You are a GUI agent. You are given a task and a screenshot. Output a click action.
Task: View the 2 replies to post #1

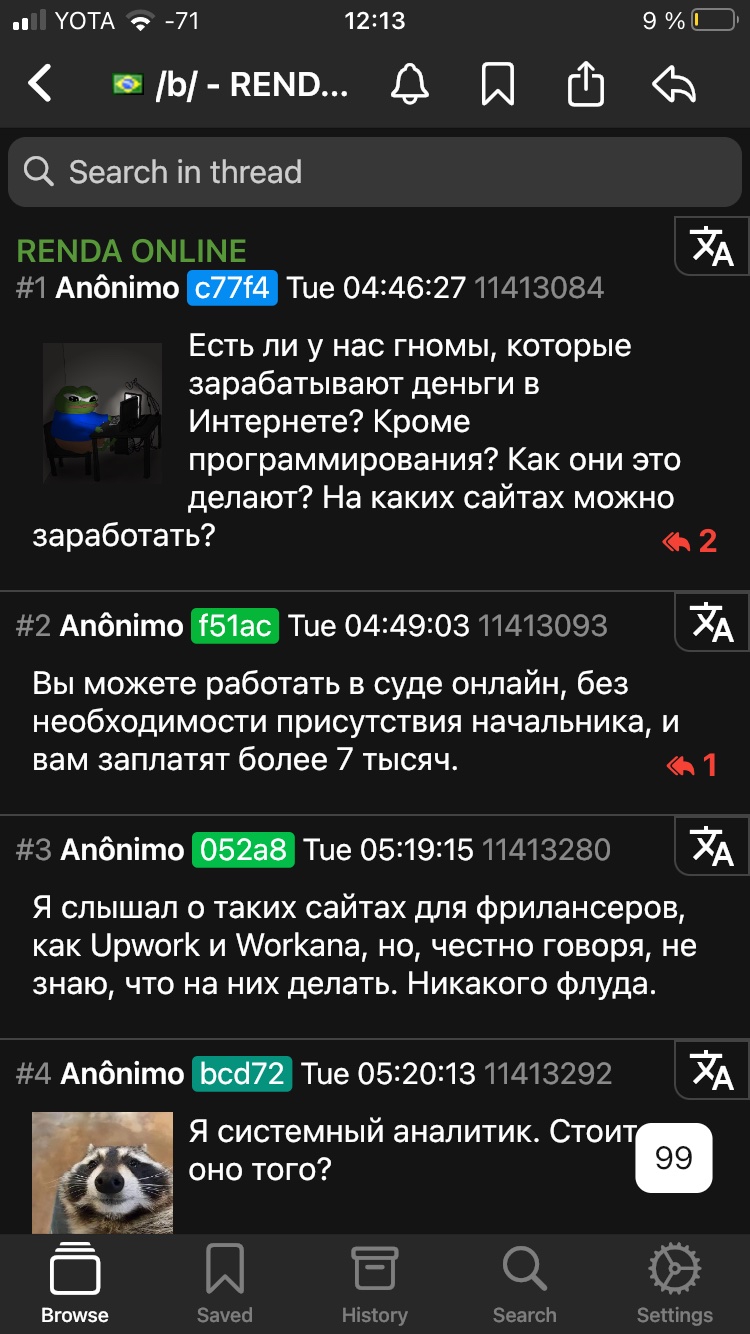tap(690, 542)
